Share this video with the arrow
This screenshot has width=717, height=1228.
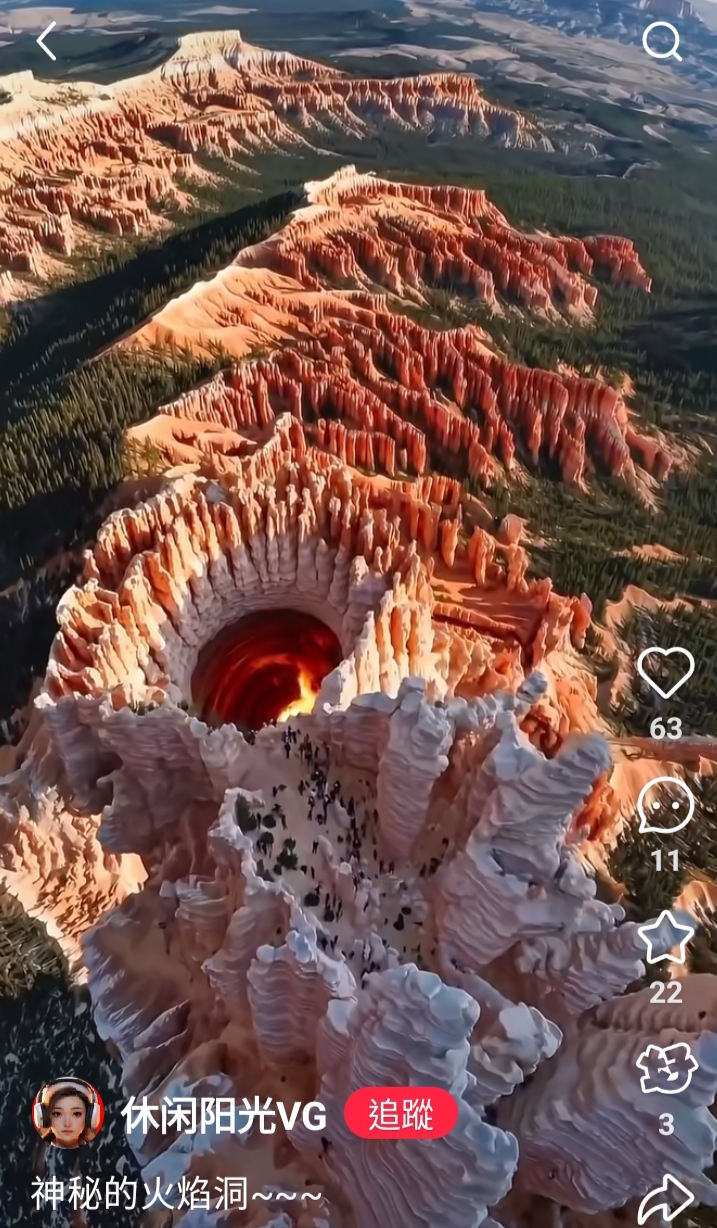(666, 1198)
